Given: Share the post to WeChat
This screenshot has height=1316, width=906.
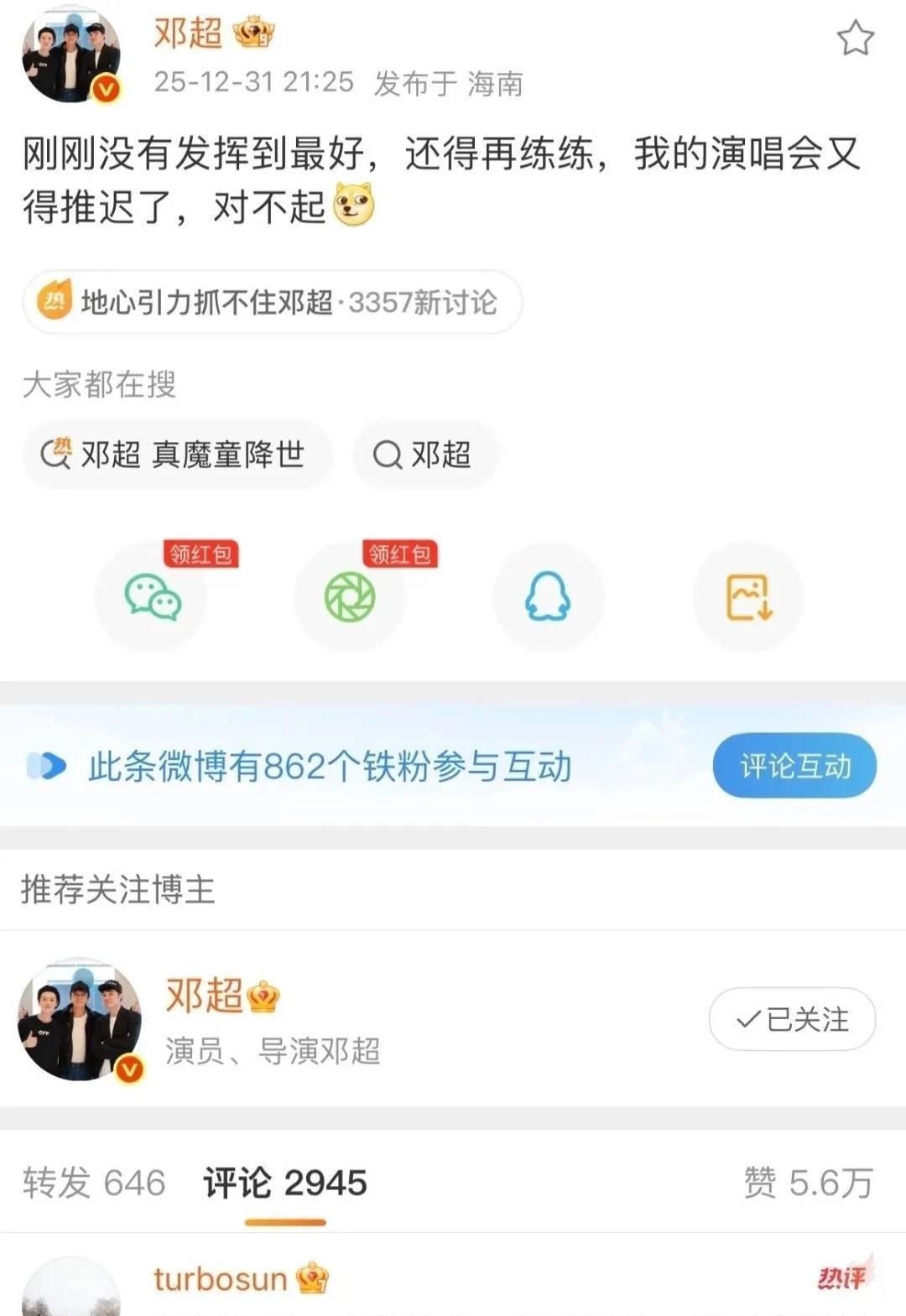Looking at the screenshot, I should [153, 597].
